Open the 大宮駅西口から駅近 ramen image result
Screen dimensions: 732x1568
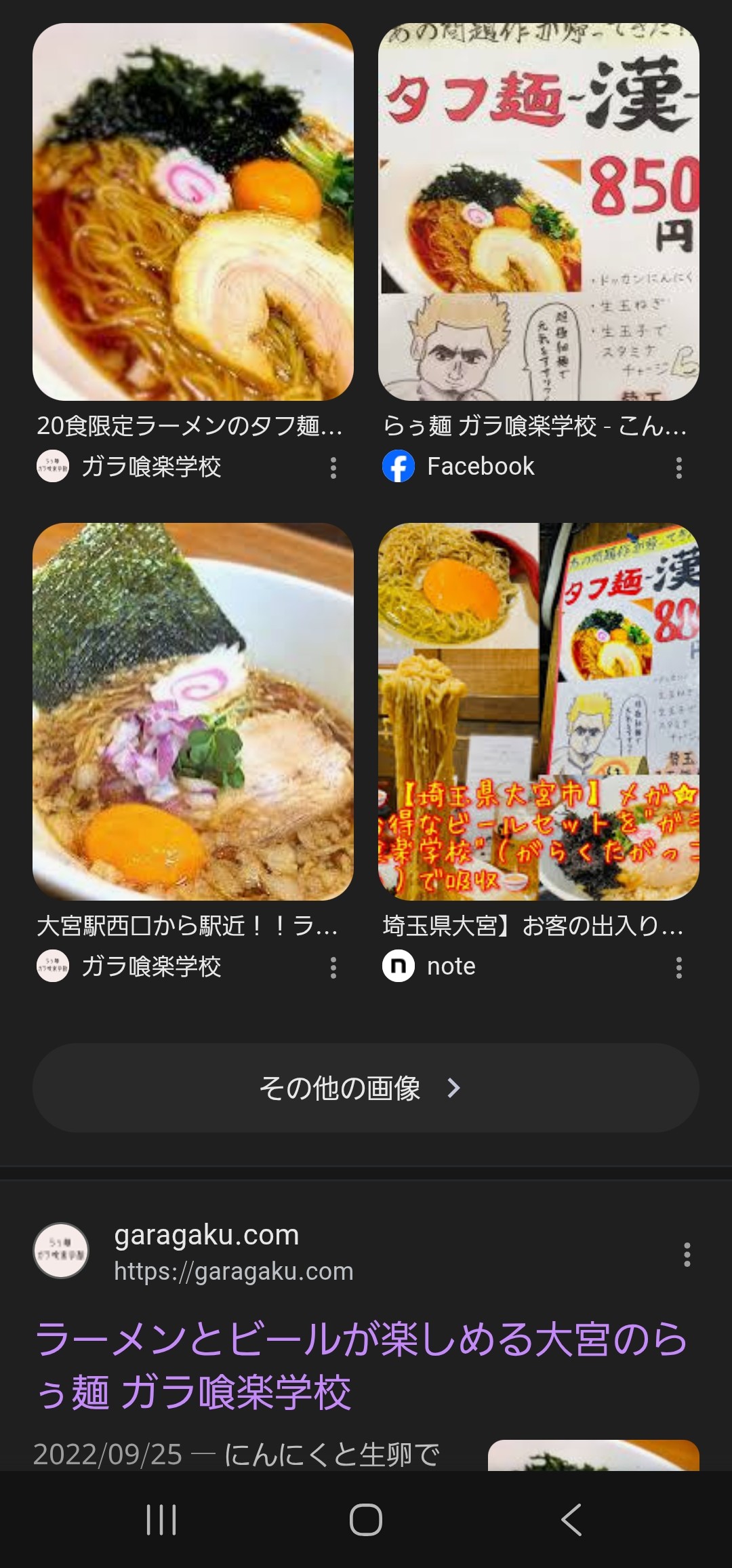193,711
